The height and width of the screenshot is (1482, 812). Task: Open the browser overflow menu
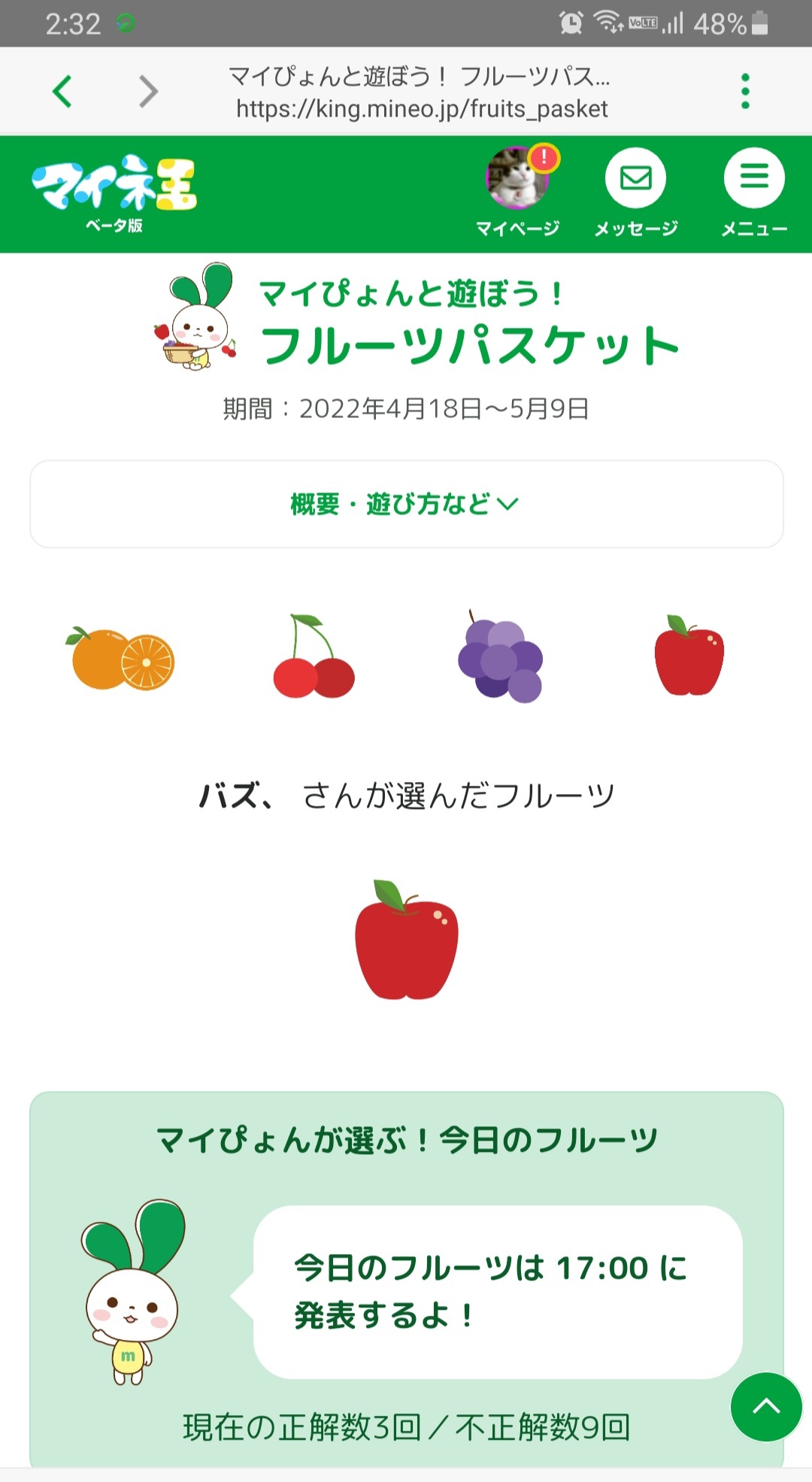(x=744, y=92)
